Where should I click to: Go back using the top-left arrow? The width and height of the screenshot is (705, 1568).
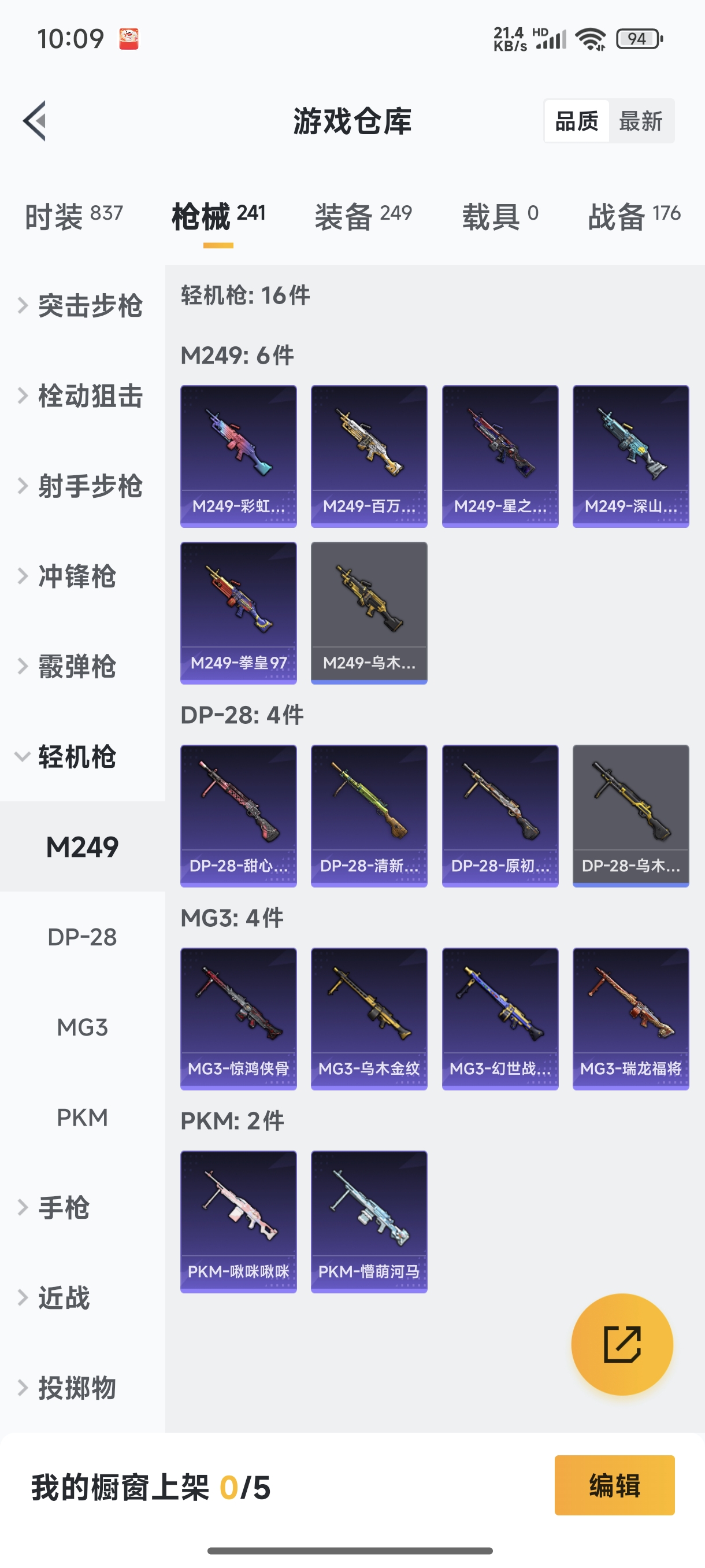click(35, 120)
